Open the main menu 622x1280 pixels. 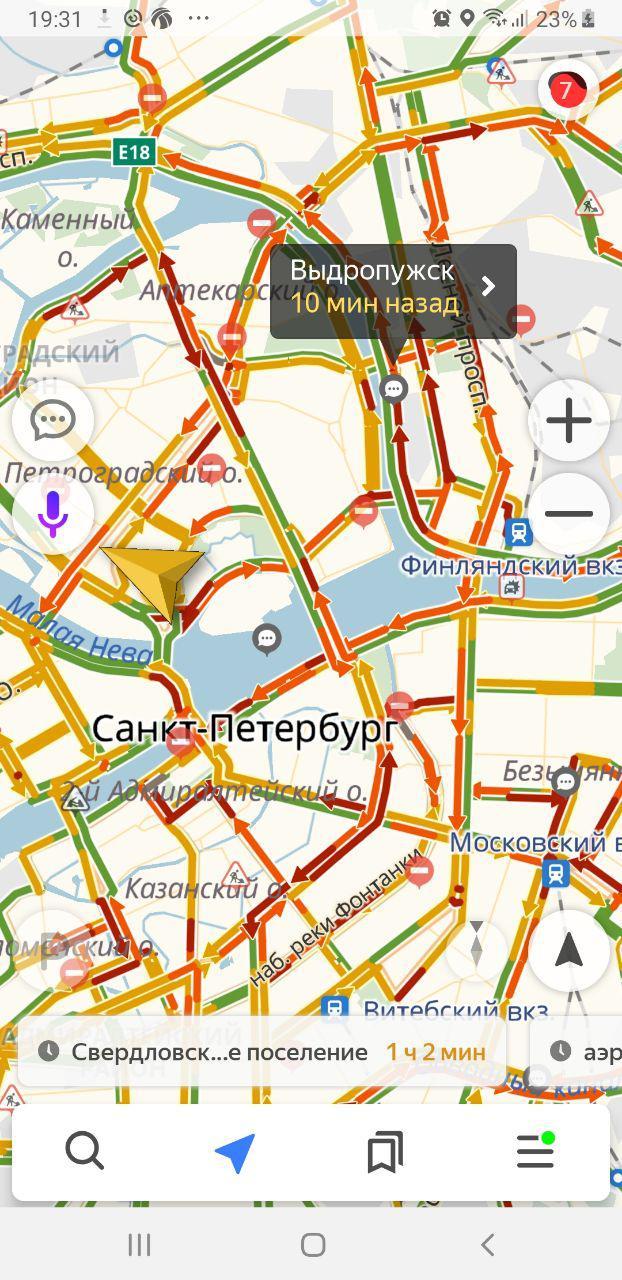535,1152
